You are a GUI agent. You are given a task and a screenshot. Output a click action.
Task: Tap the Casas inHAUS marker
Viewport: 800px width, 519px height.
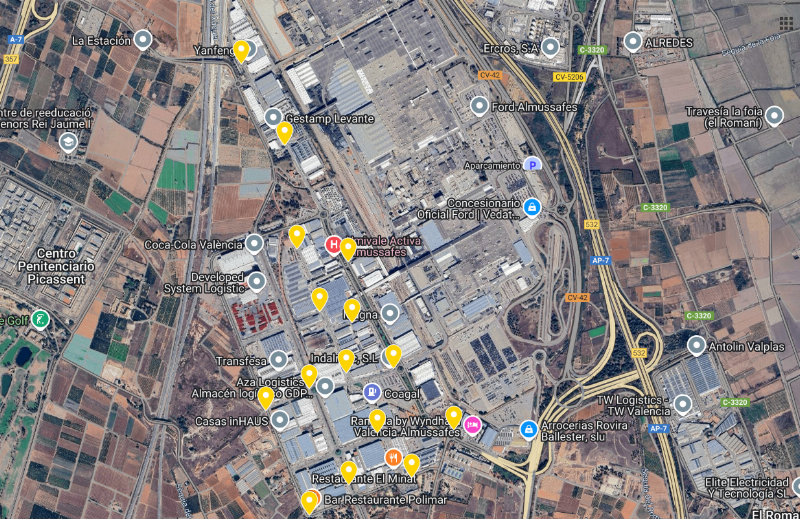pos(280,420)
